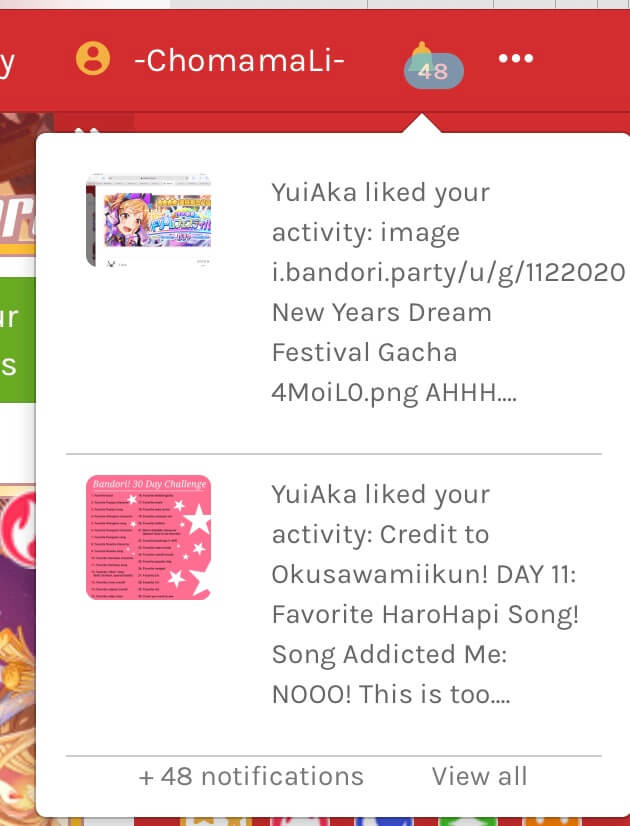Open the three-dot overflow menu
Screen dimensions: 630x826
516,59
